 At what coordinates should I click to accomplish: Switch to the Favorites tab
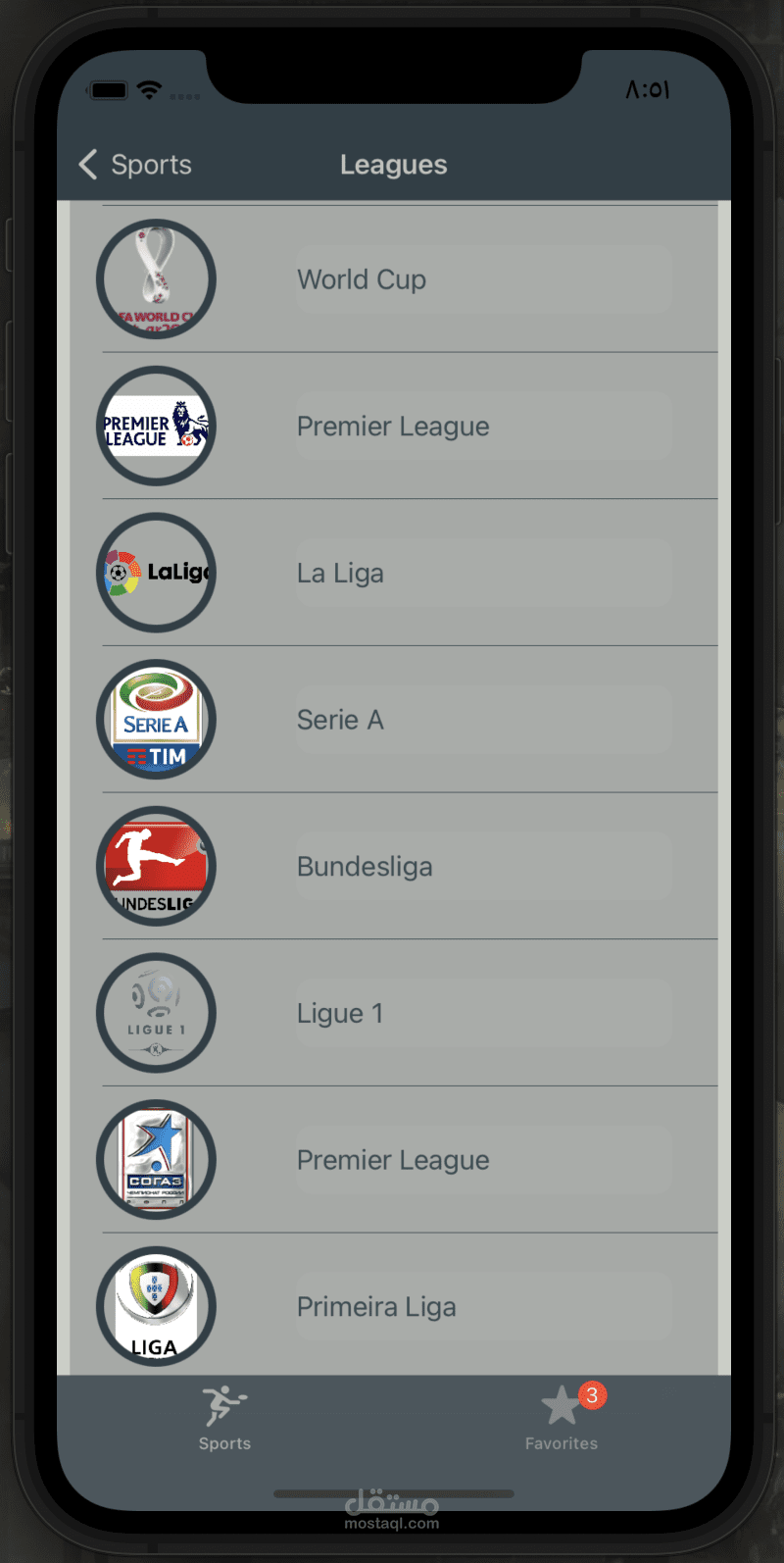pyautogui.click(x=562, y=1418)
